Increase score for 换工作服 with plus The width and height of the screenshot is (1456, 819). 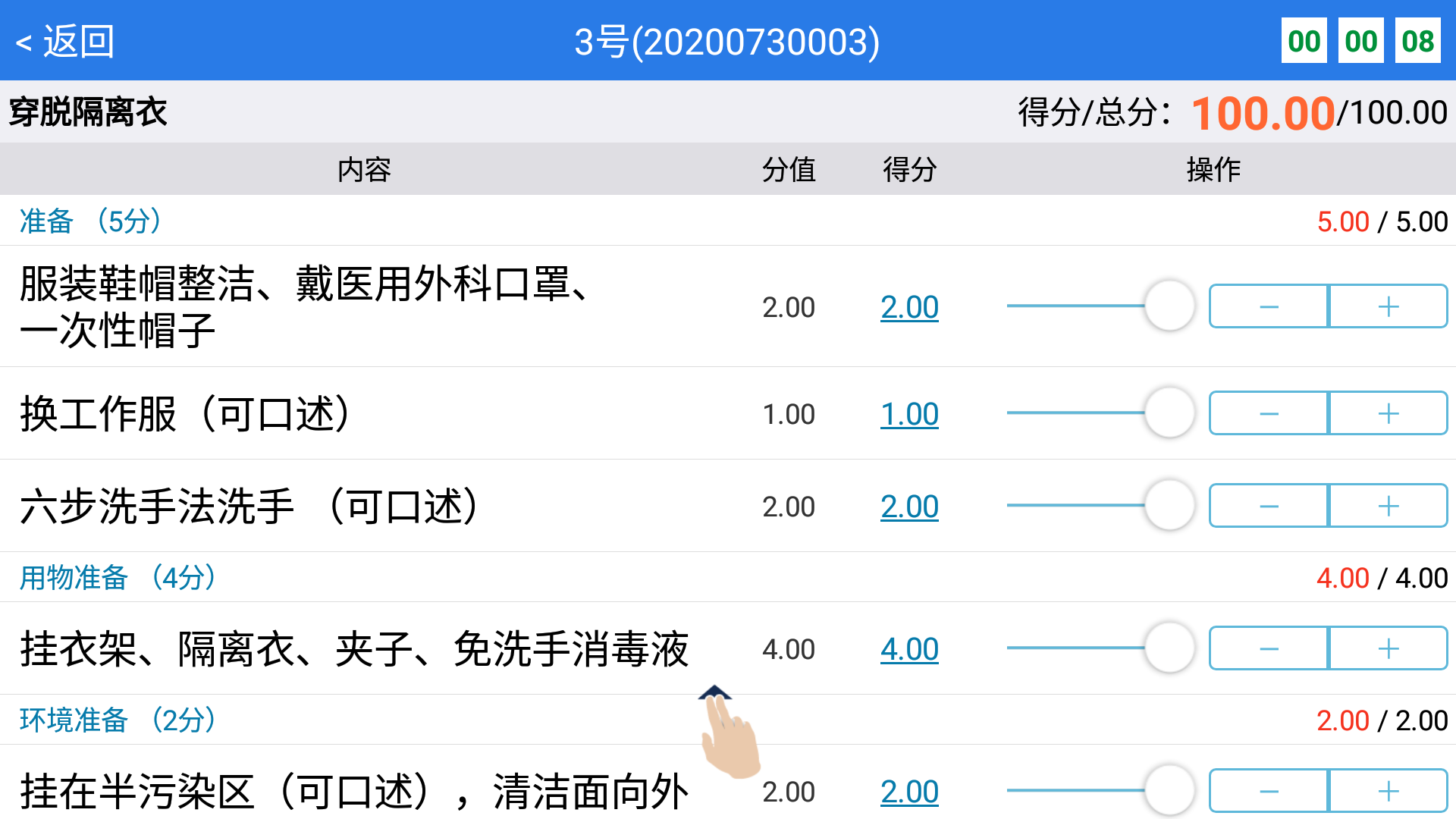tap(1388, 413)
